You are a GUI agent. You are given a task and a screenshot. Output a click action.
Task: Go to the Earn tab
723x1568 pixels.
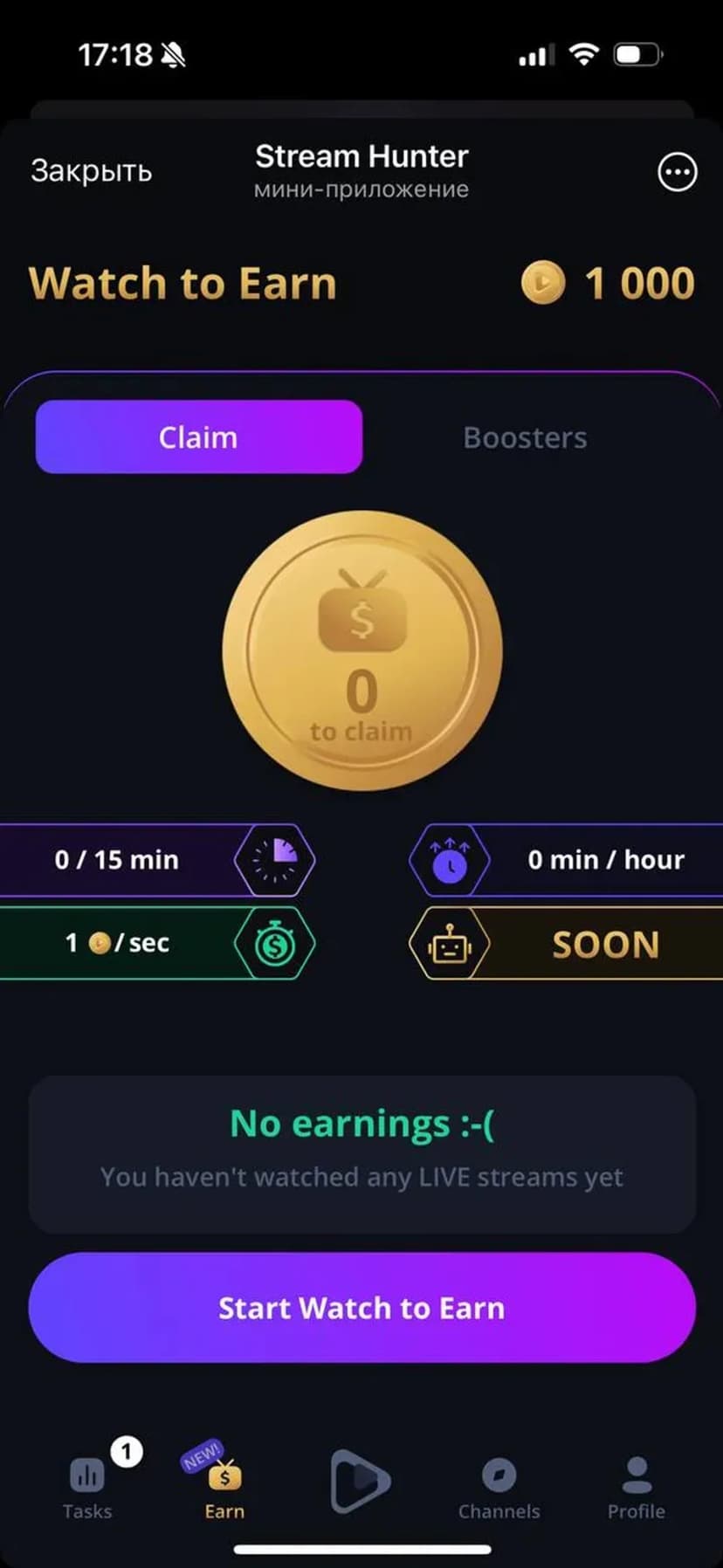pos(224,1486)
